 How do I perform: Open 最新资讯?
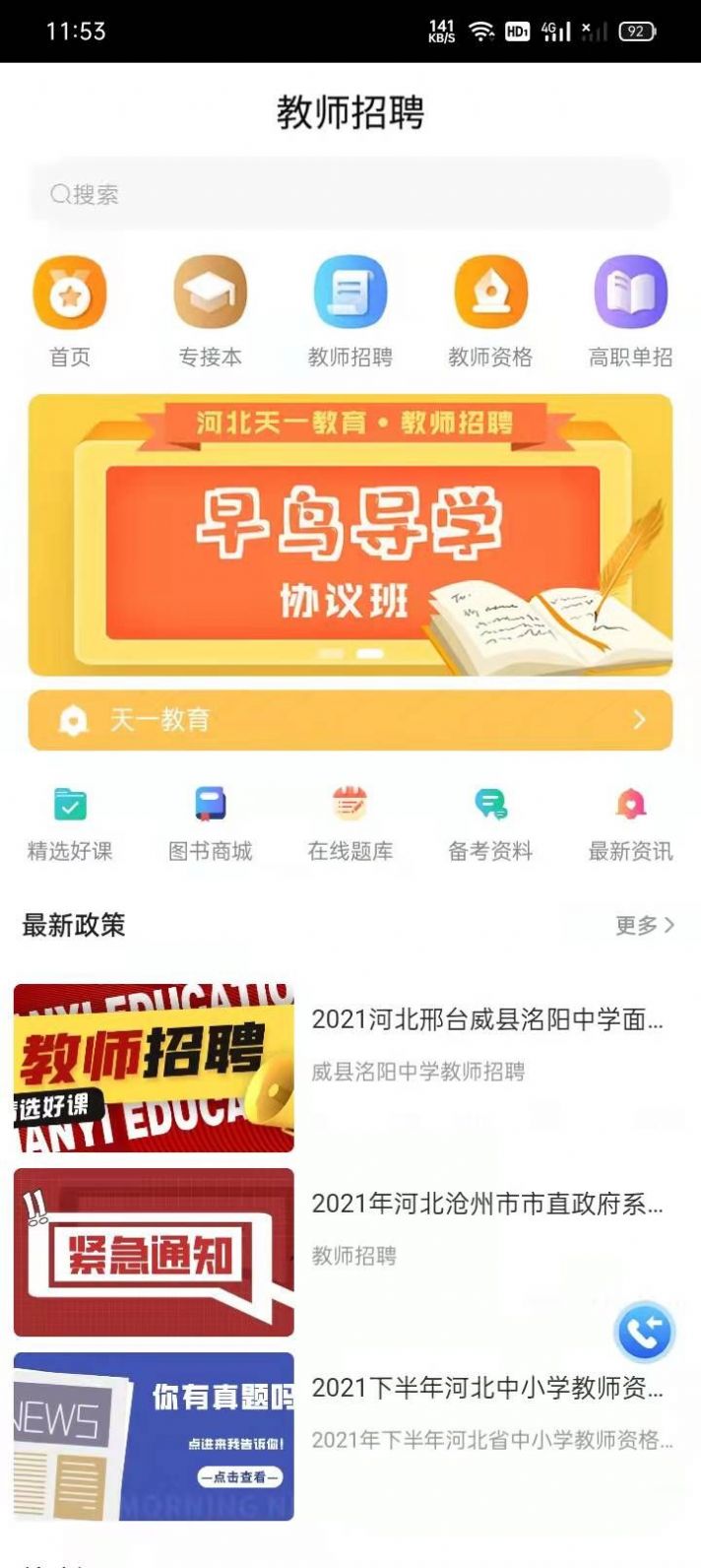(630, 823)
